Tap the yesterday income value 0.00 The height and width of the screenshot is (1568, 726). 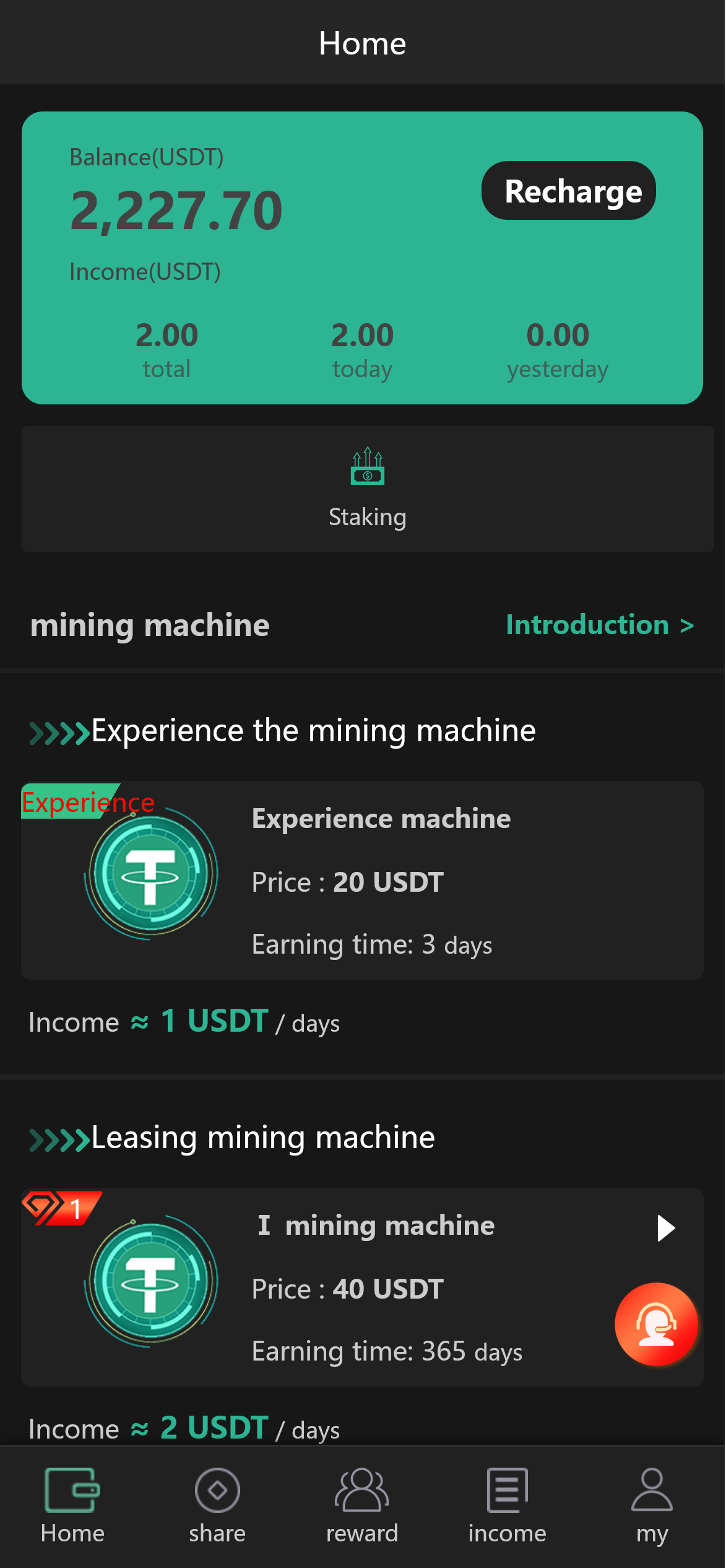(557, 336)
